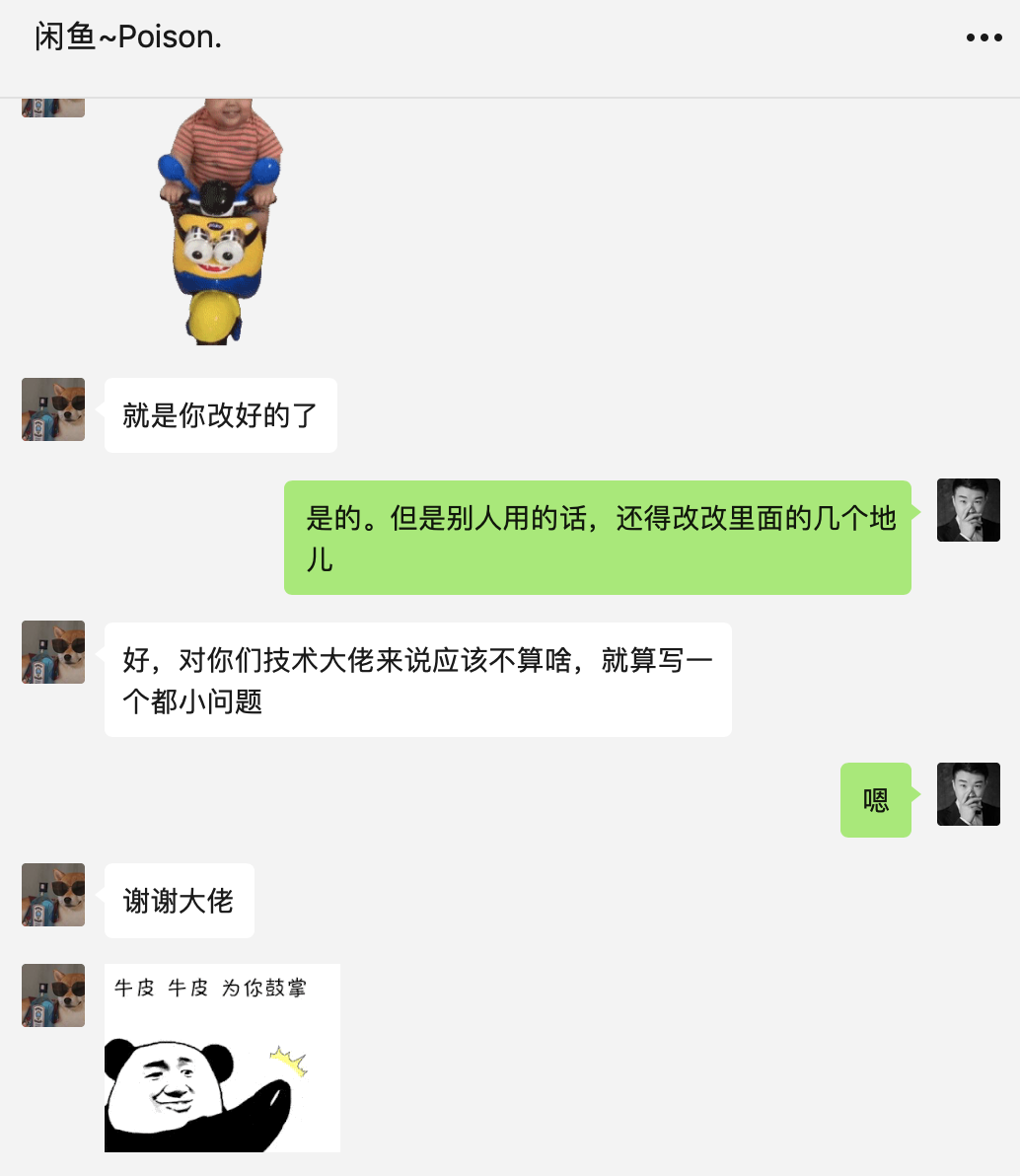View the baby on minion scooter sticker

pyautogui.click(x=220, y=220)
